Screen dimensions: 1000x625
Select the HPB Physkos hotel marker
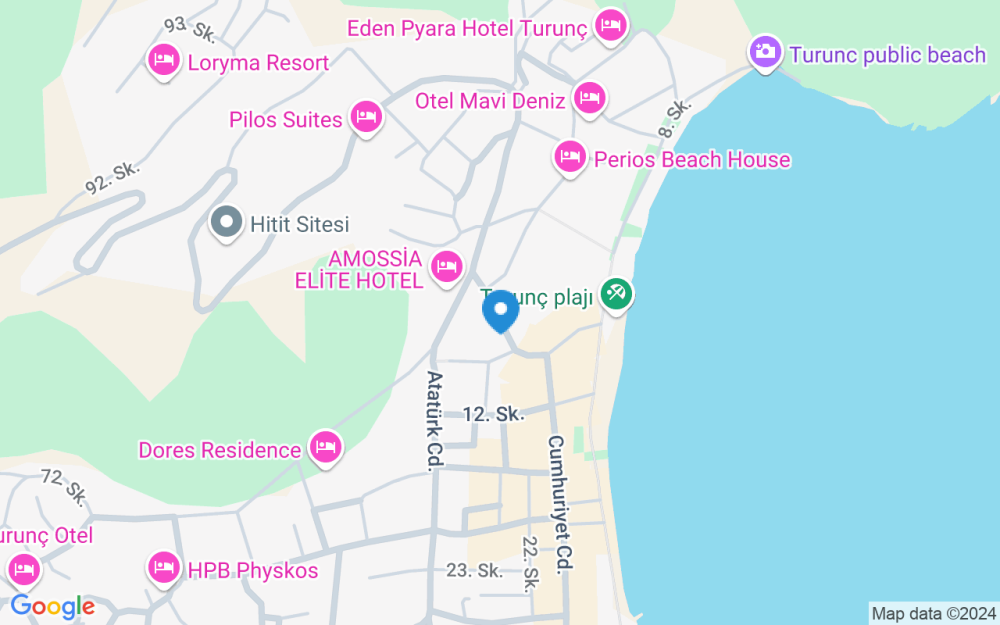164,569
